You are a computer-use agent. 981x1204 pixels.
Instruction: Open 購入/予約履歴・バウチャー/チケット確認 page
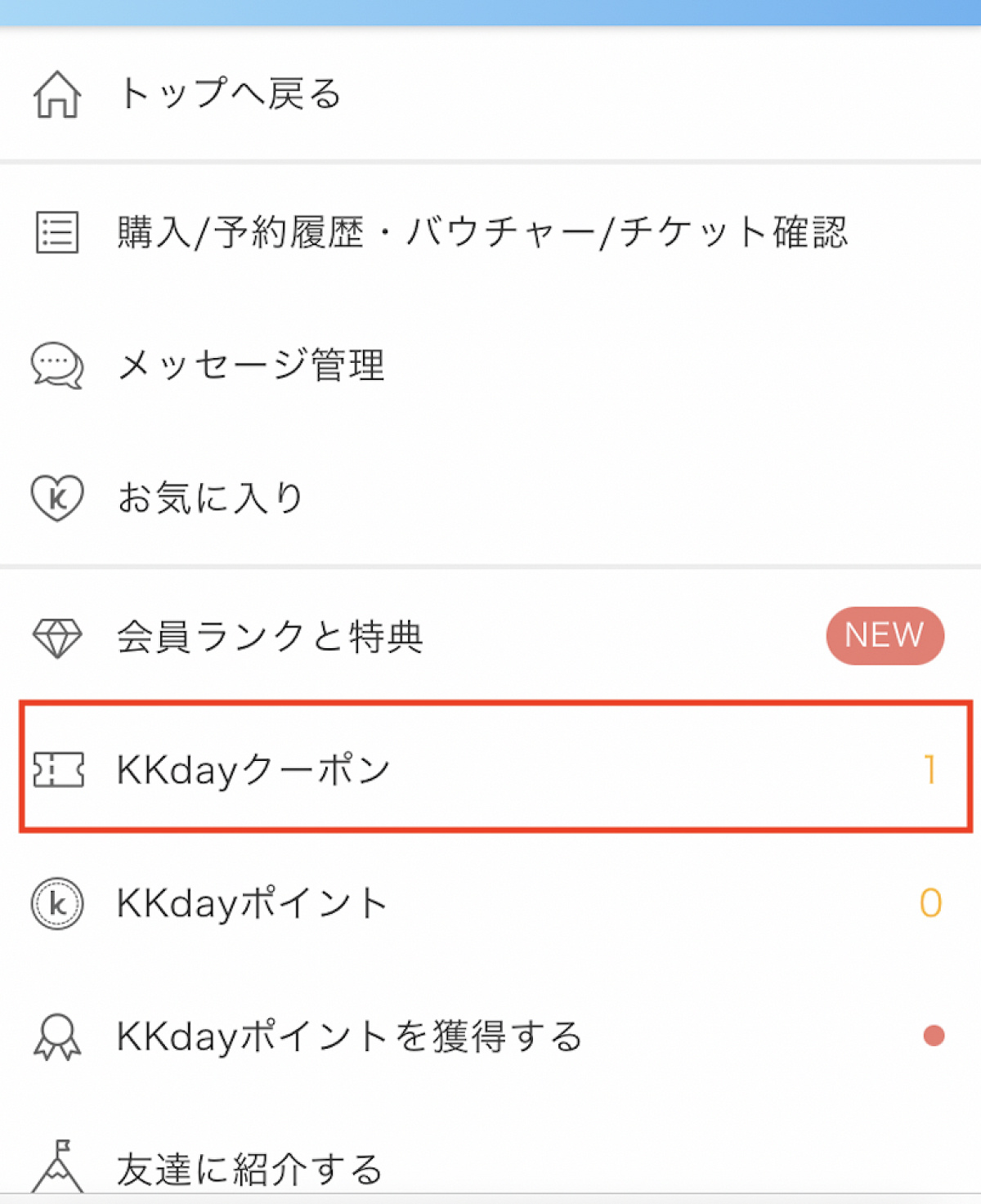482,232
